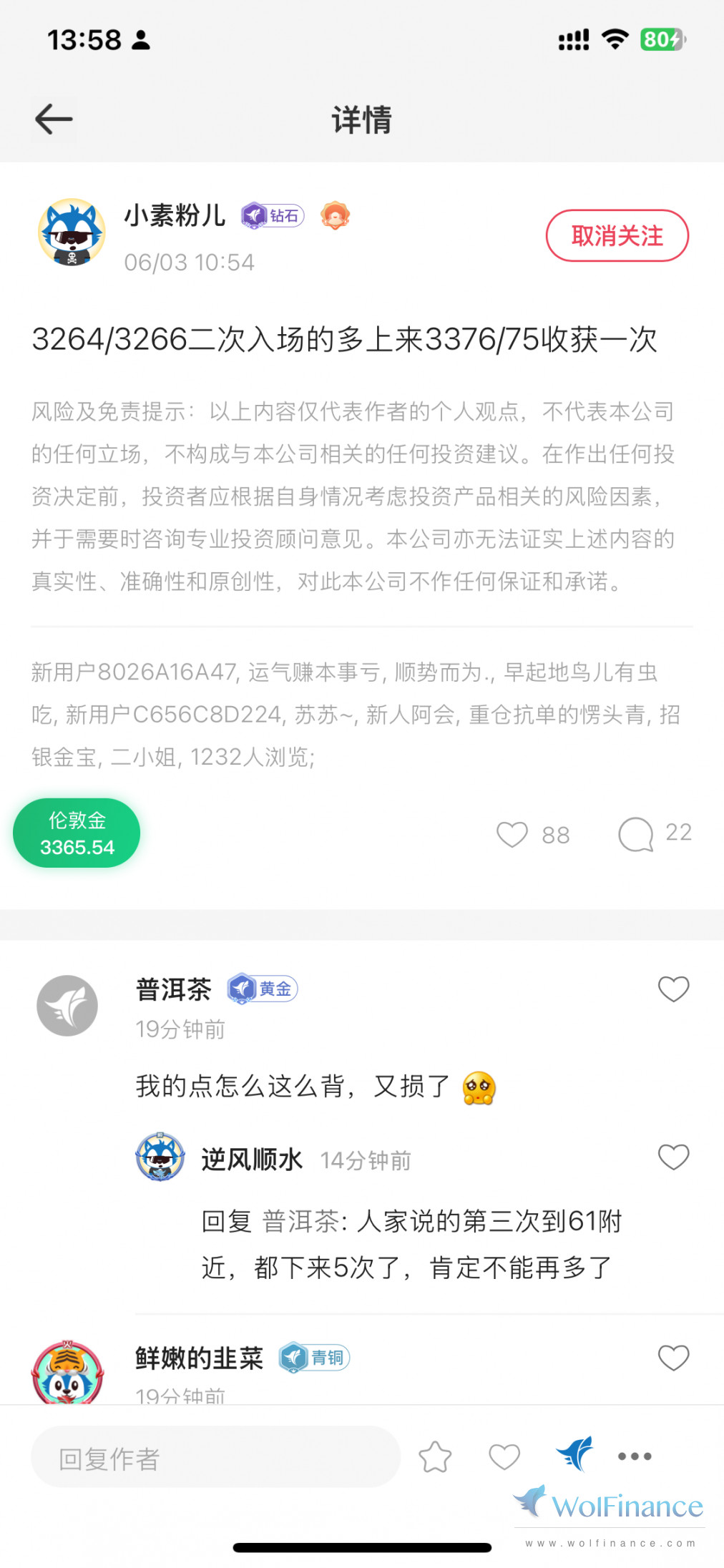The image size is (724, 1568).
Task: Like 鲜嫩的韭菜's comment
Action: pyautogui.click(x=673, y=1358)
